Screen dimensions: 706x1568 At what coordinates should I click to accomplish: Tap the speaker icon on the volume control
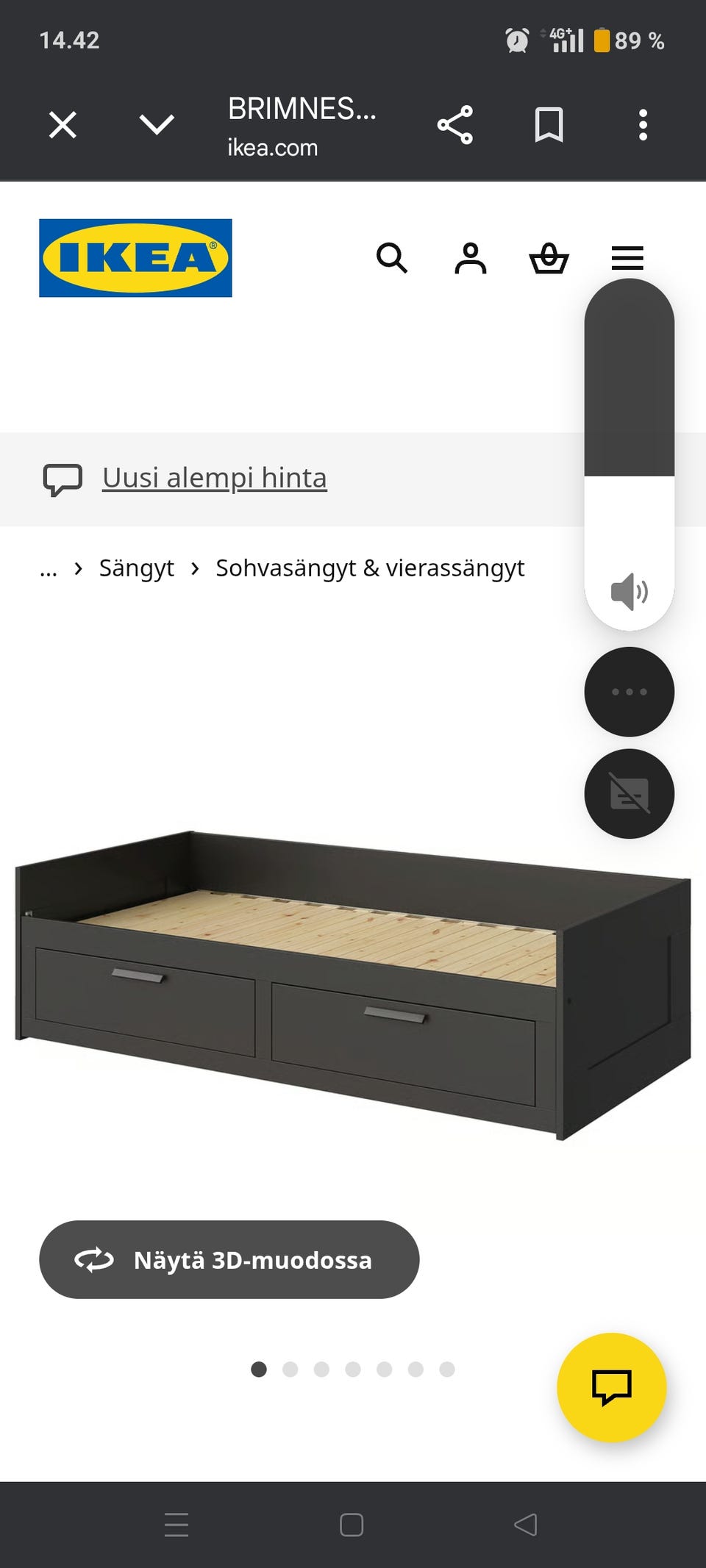(630, 588)
